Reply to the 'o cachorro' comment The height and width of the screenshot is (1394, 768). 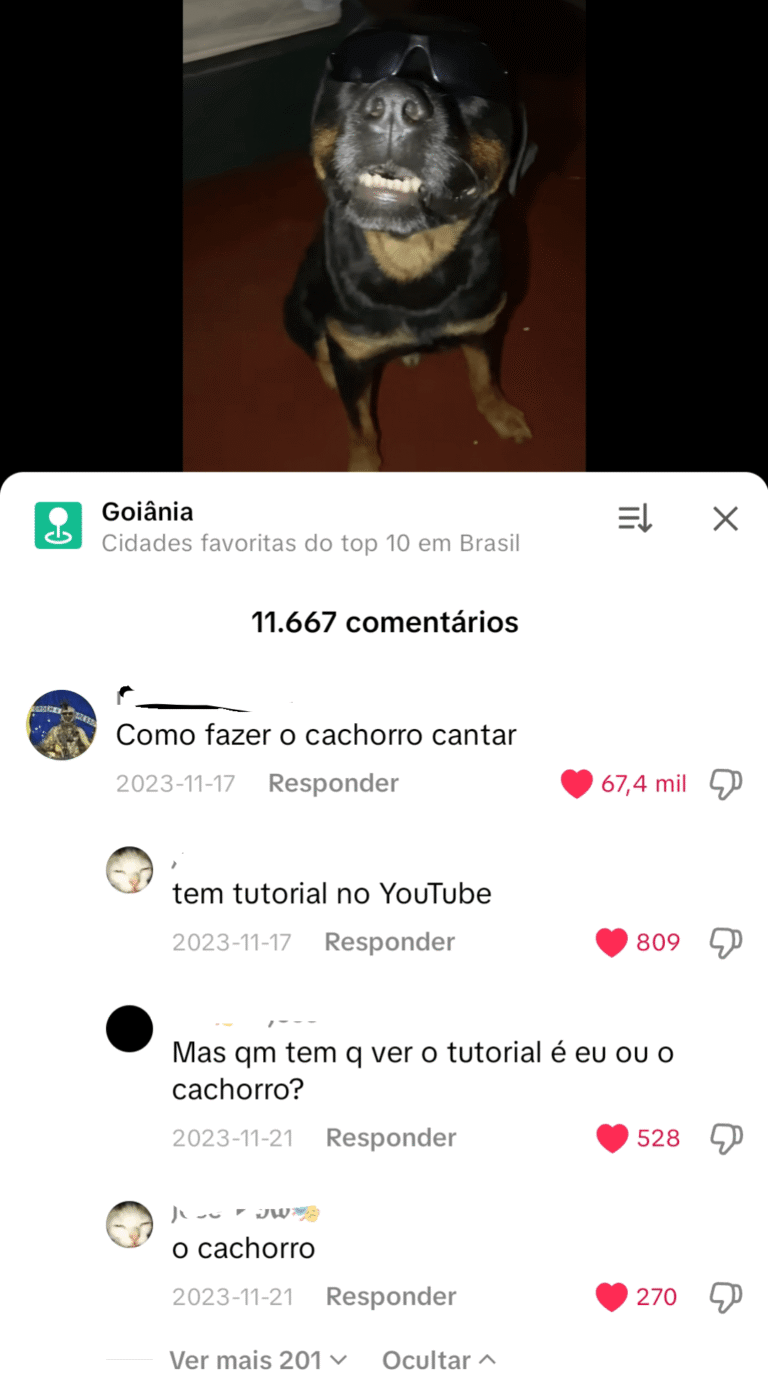coord(390,1297)
